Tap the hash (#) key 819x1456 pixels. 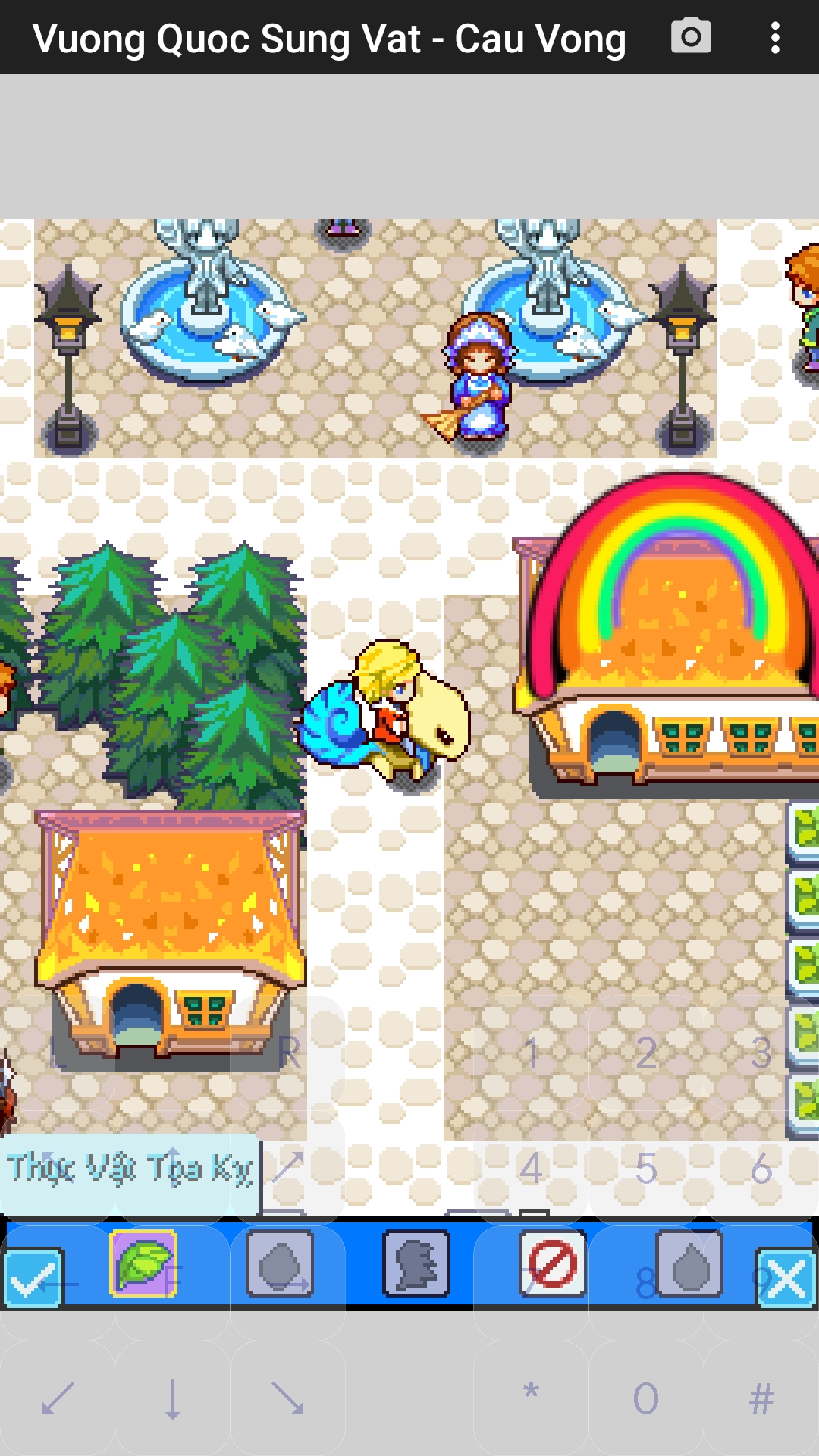(761, 1398)
